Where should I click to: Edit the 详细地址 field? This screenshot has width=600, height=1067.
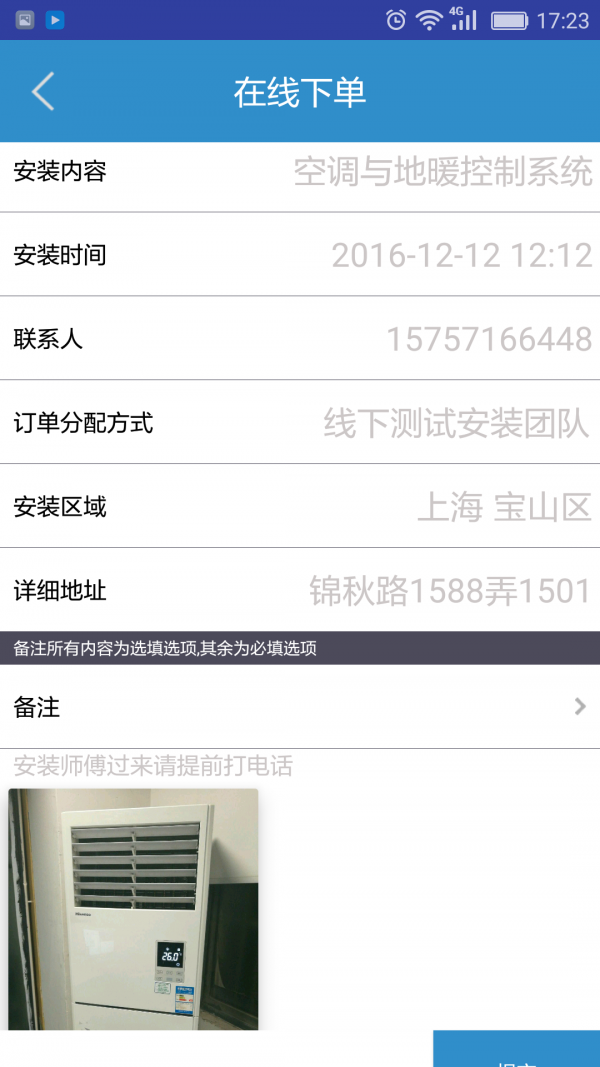pyautogui.click(x=450, y=591)
